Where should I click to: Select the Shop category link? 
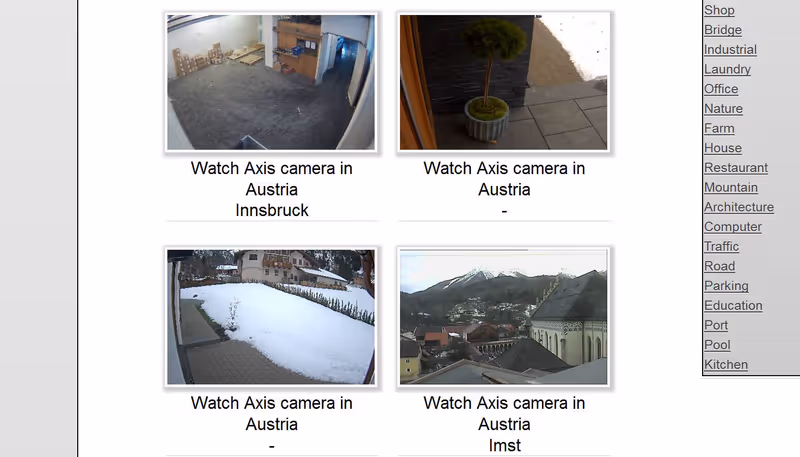pos(719,10)
